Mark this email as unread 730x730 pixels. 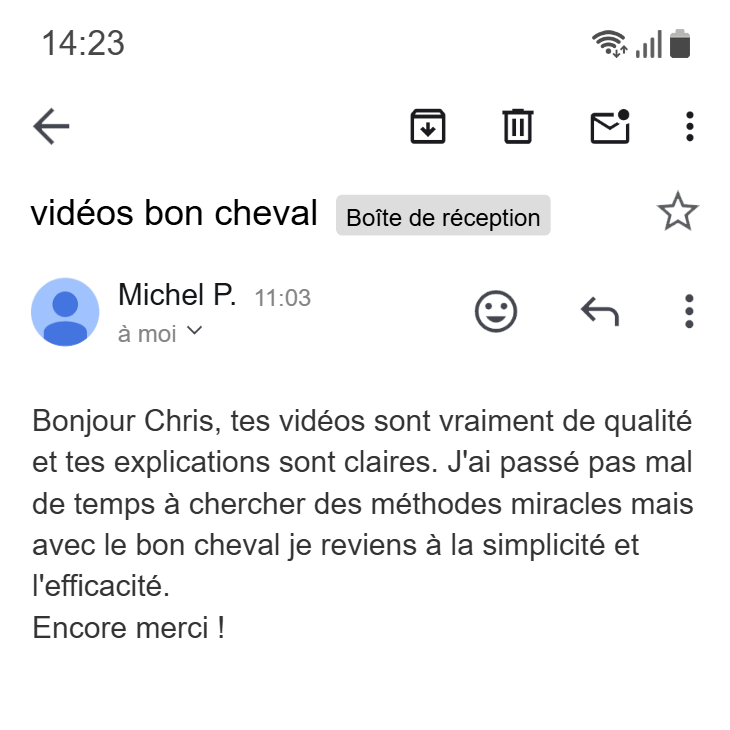tap(609, 127)
